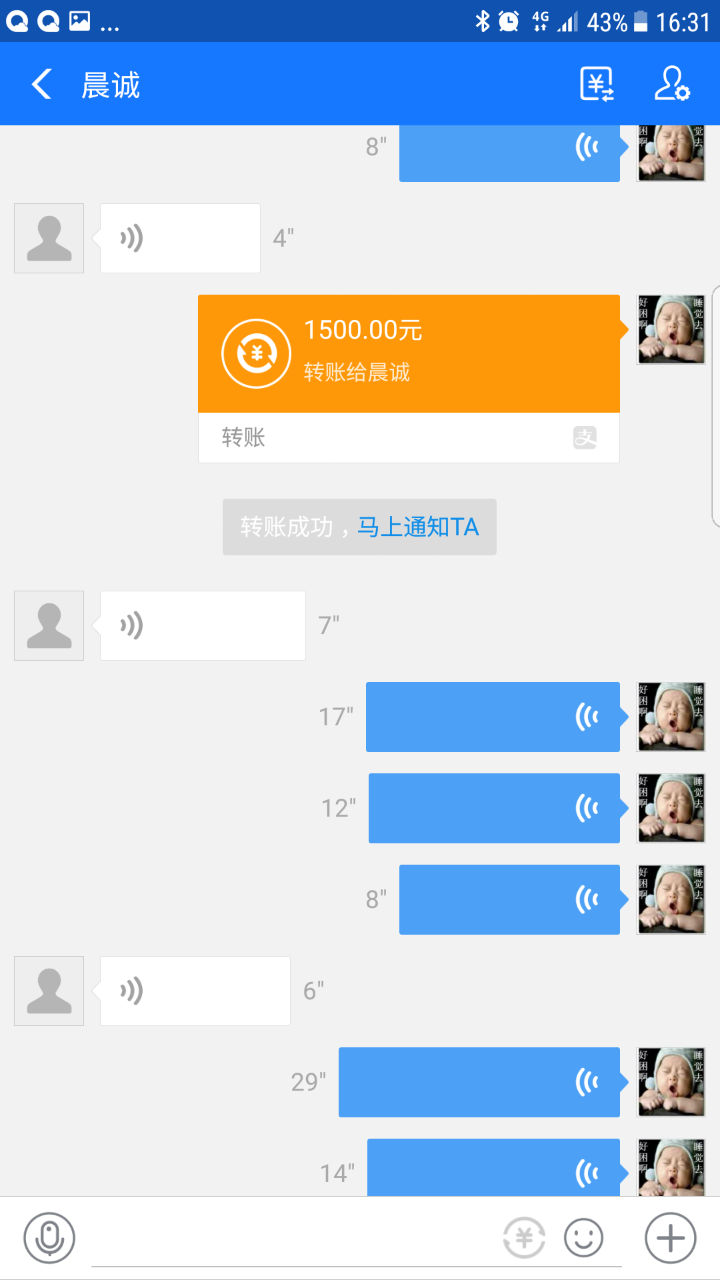Open the emoji picker
This screenshot has width=720, height=1280.
coord(584,1238)
